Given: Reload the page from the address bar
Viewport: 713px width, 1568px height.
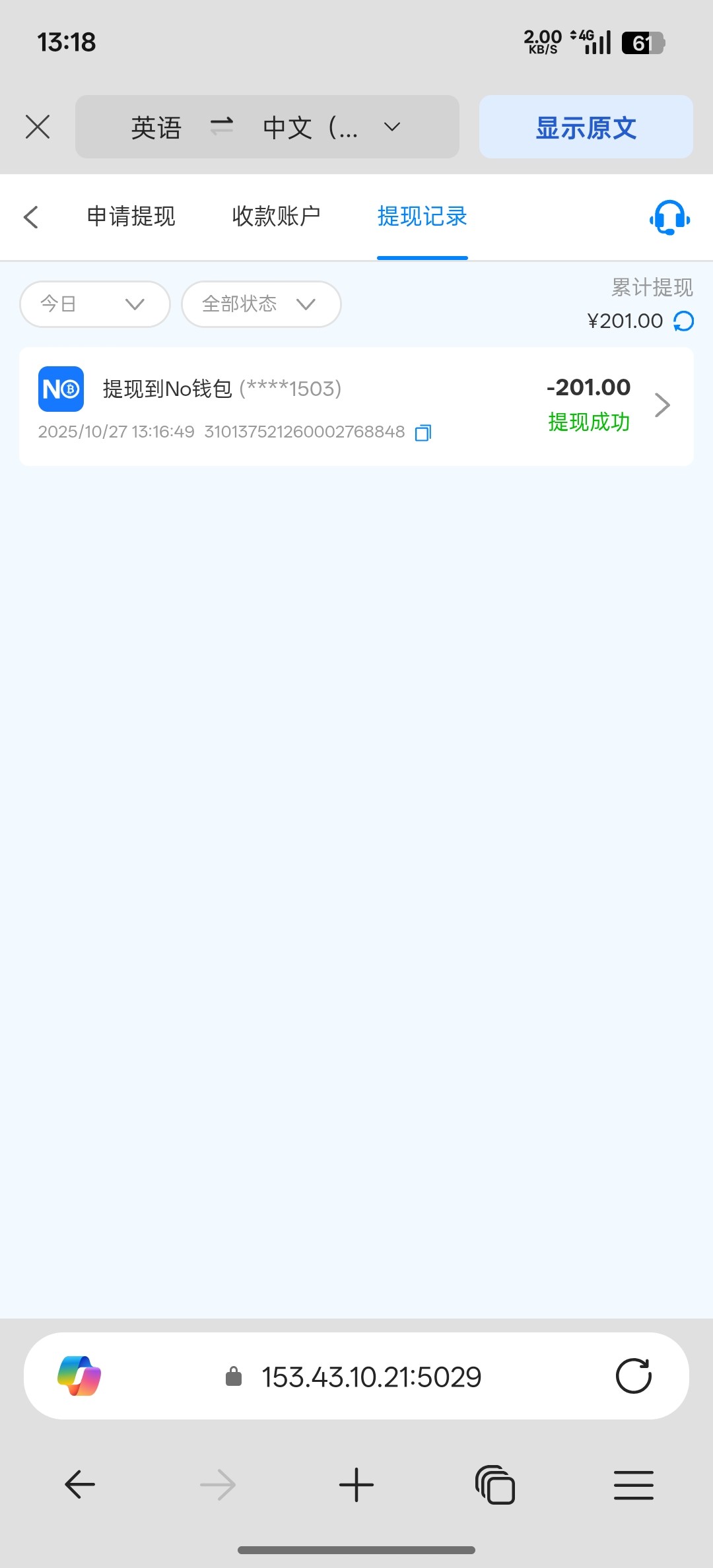Looking at the screenshot, I should (633, 1376).
